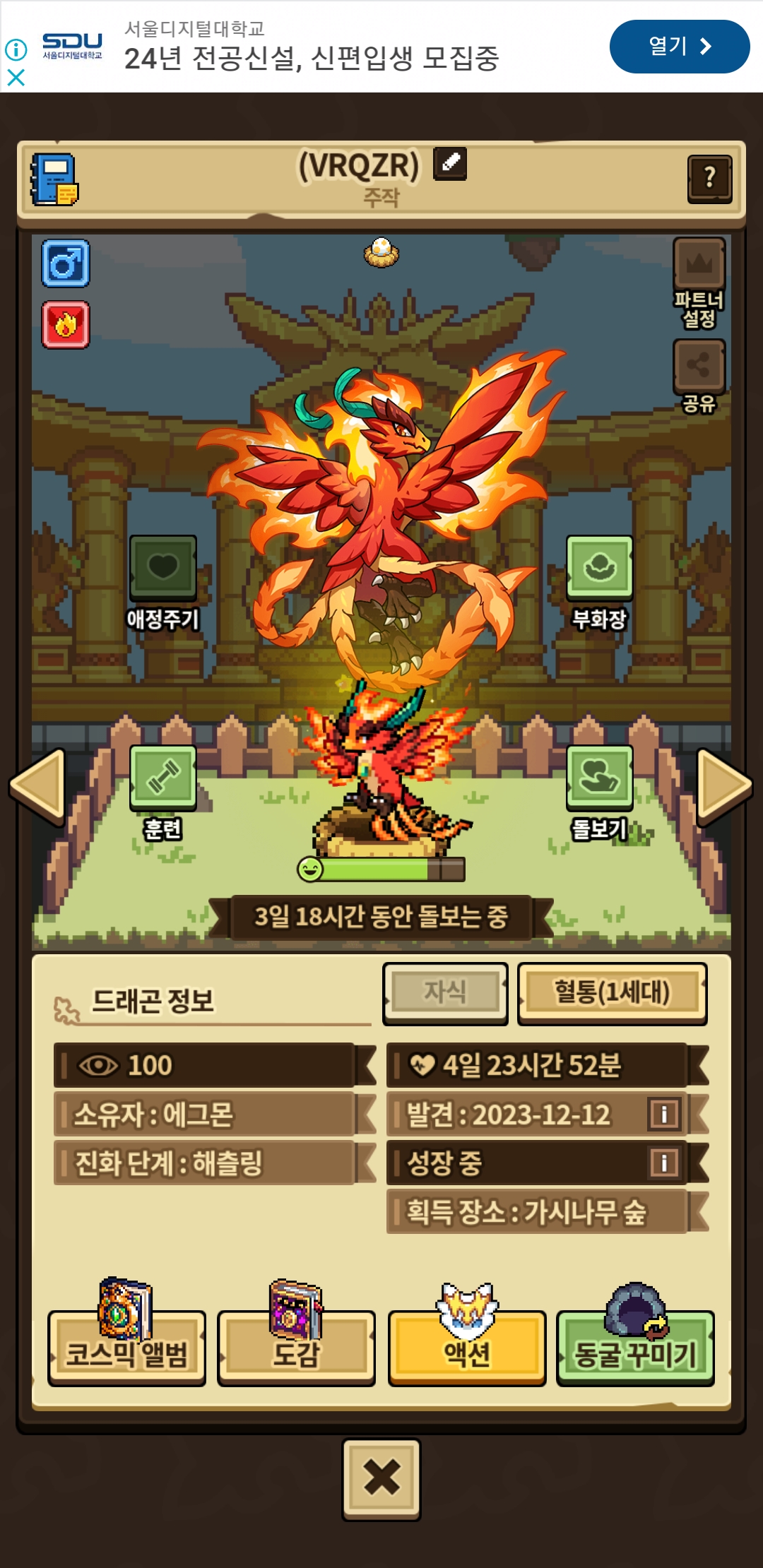Screen dimensions: 763x1568
Task: Dismiss the ad banner with X
Action: 16,77
